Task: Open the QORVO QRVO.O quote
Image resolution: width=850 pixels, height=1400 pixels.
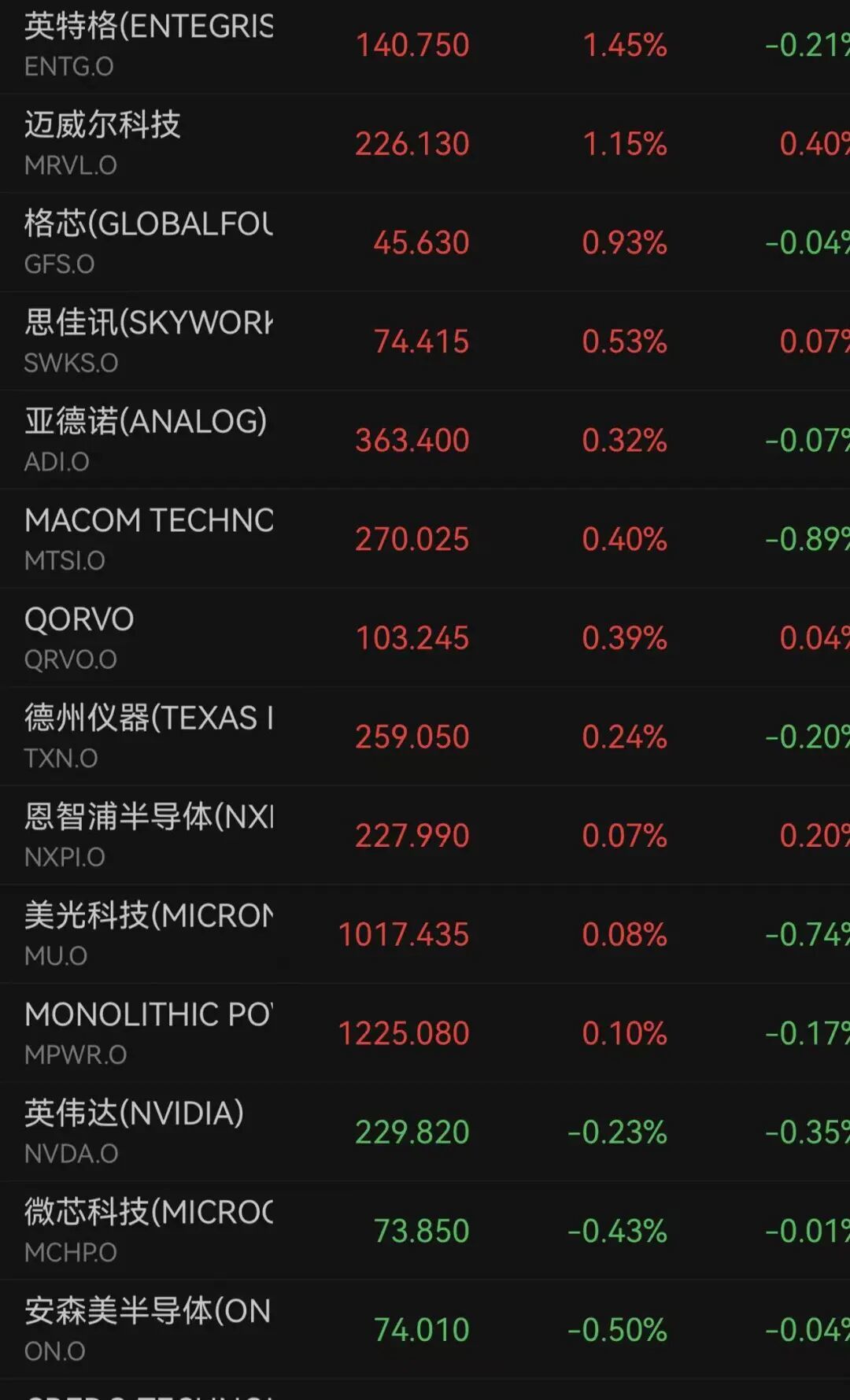Action: (425, 637)
